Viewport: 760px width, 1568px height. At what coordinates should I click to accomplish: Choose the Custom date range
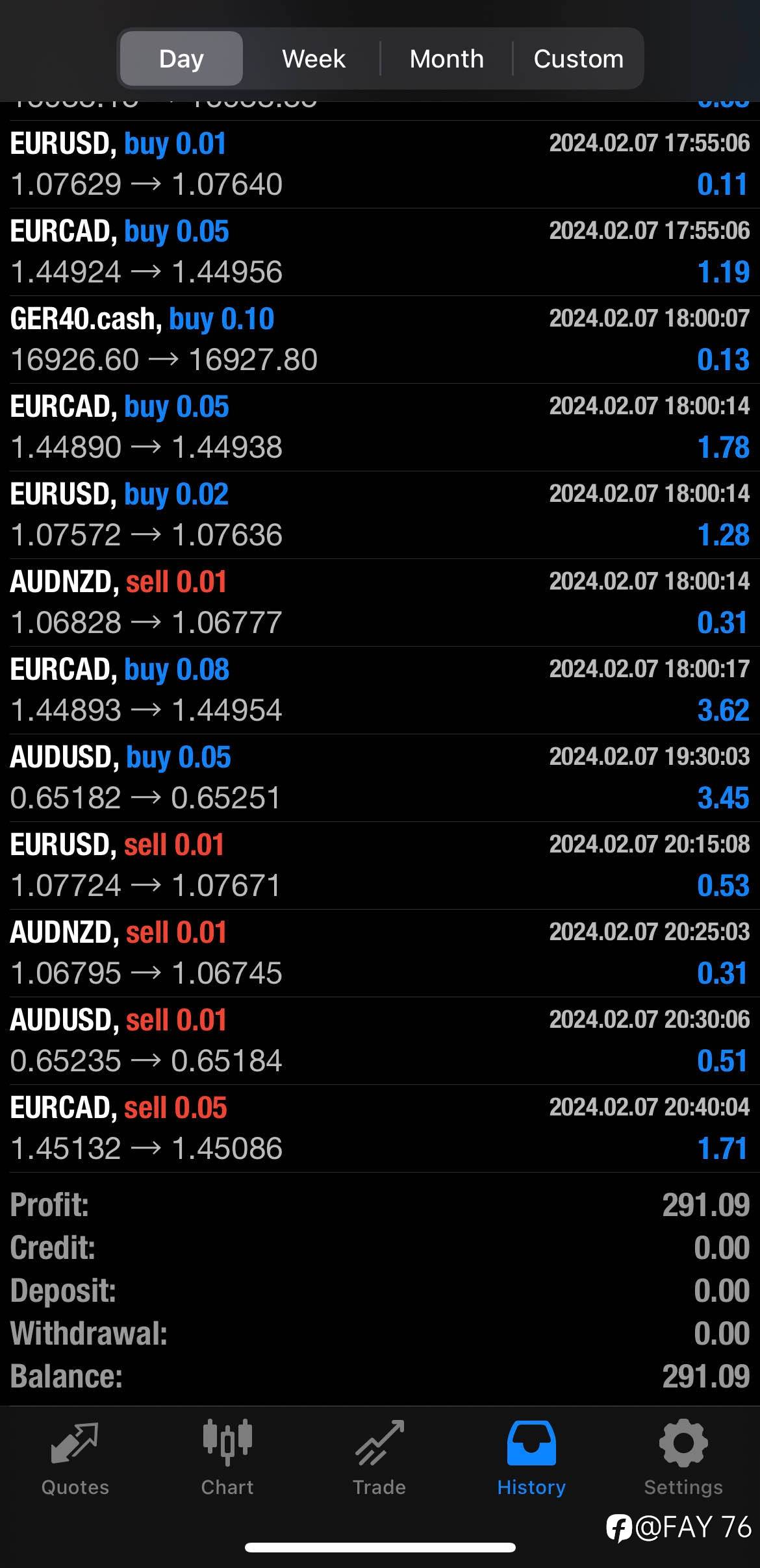click(578, 58)
